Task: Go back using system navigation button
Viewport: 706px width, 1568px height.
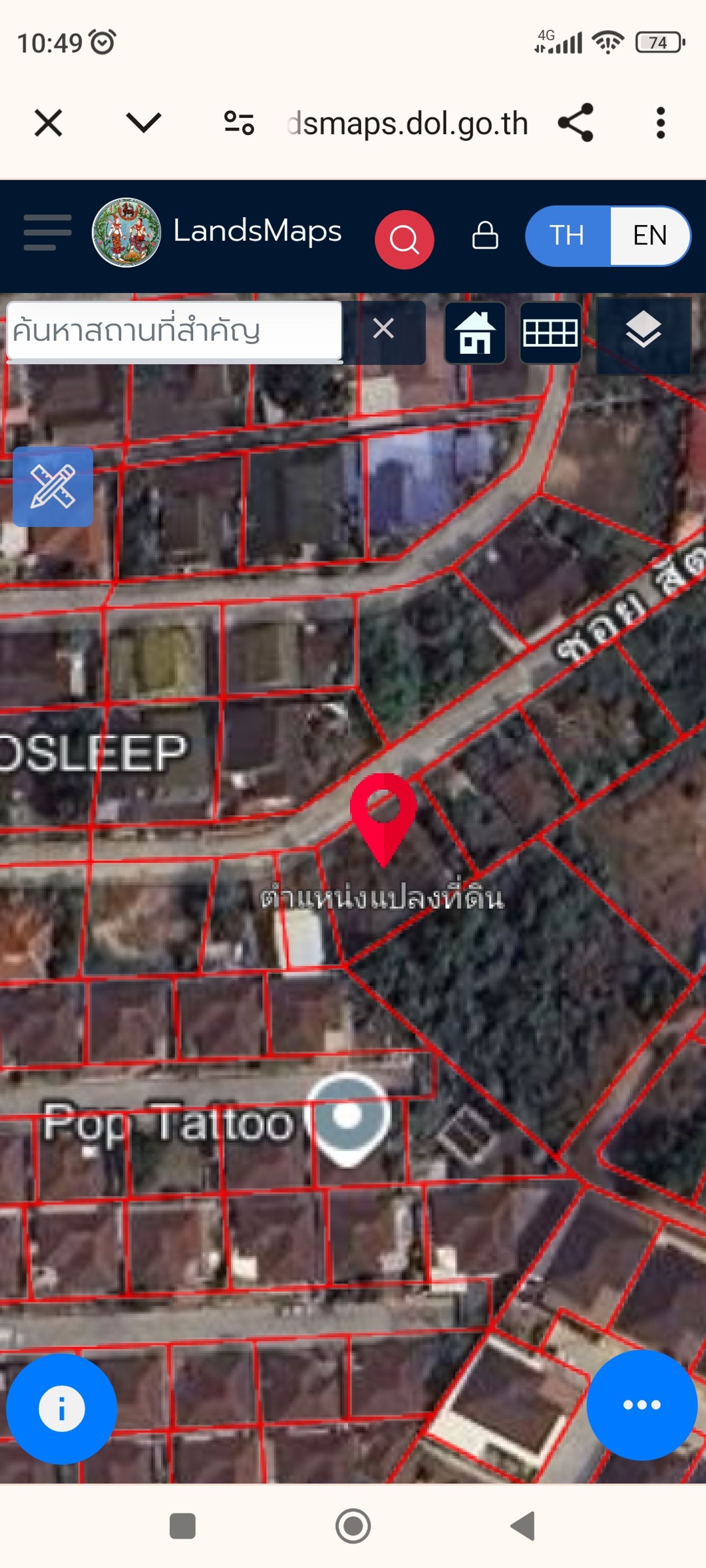Action: tap(523, 1526)
